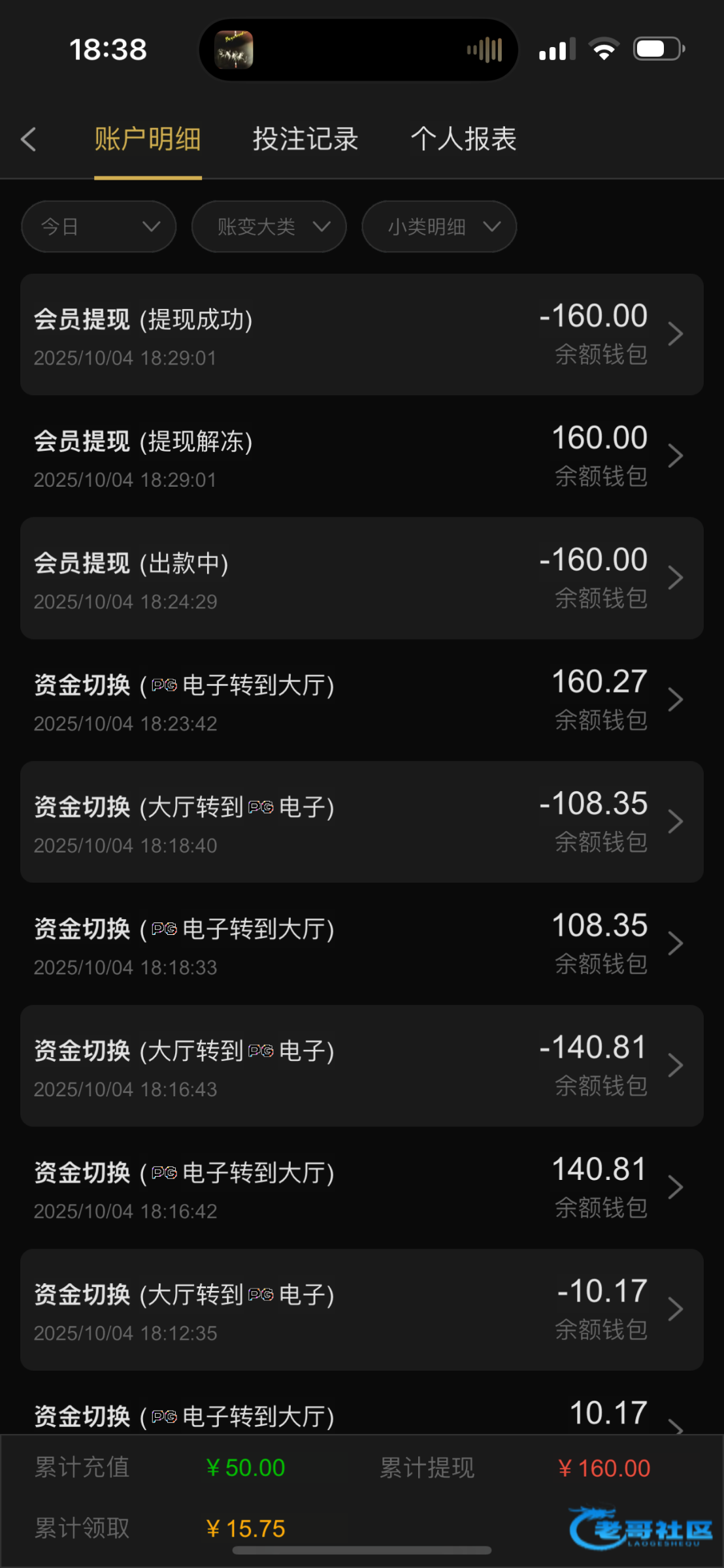Open the -140.81 资金切换 record
Screen dimensions: 724x1568
[x=361, y=1066]
